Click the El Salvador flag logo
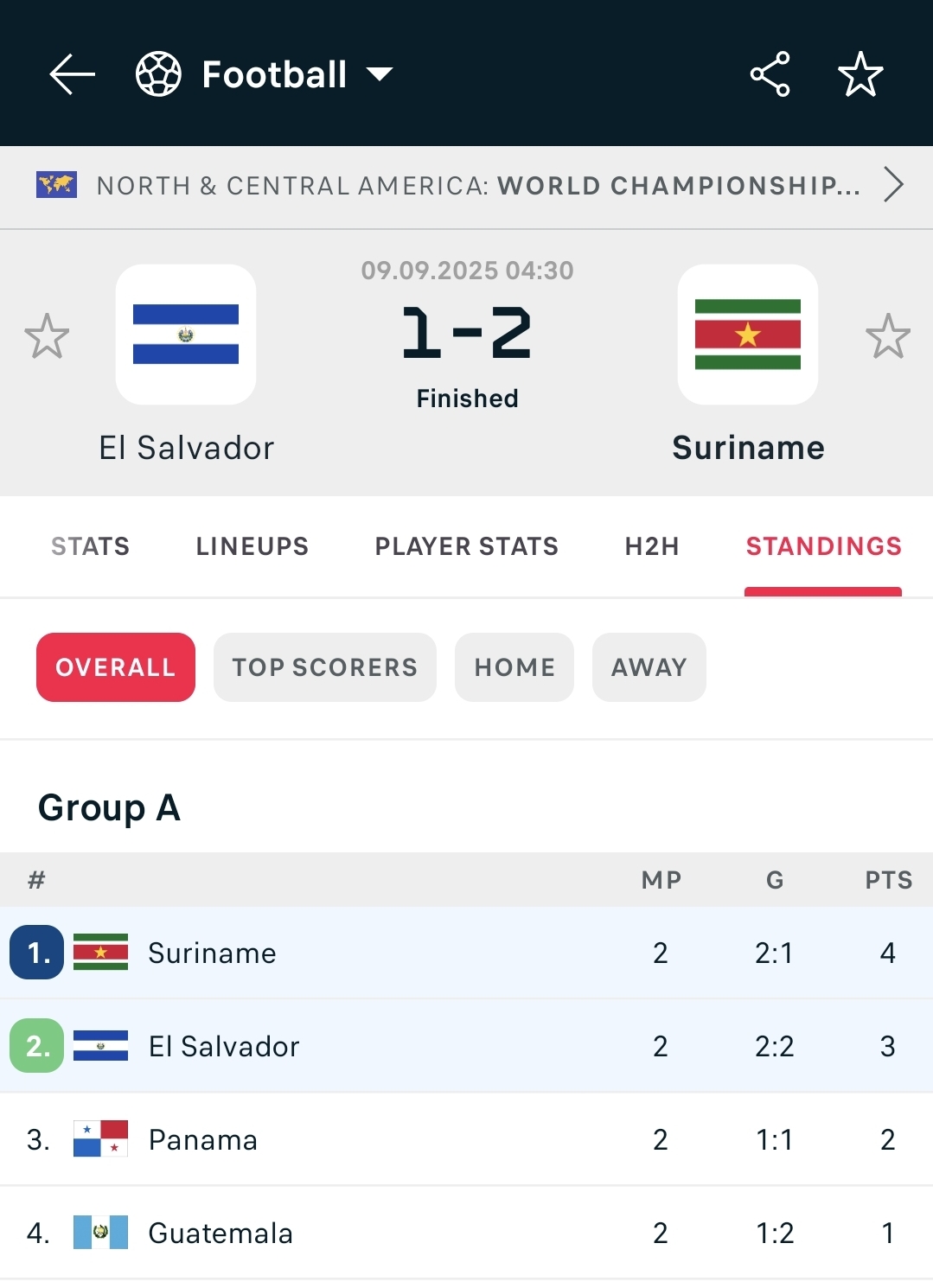933x1288 pixels. coord(186,336)
